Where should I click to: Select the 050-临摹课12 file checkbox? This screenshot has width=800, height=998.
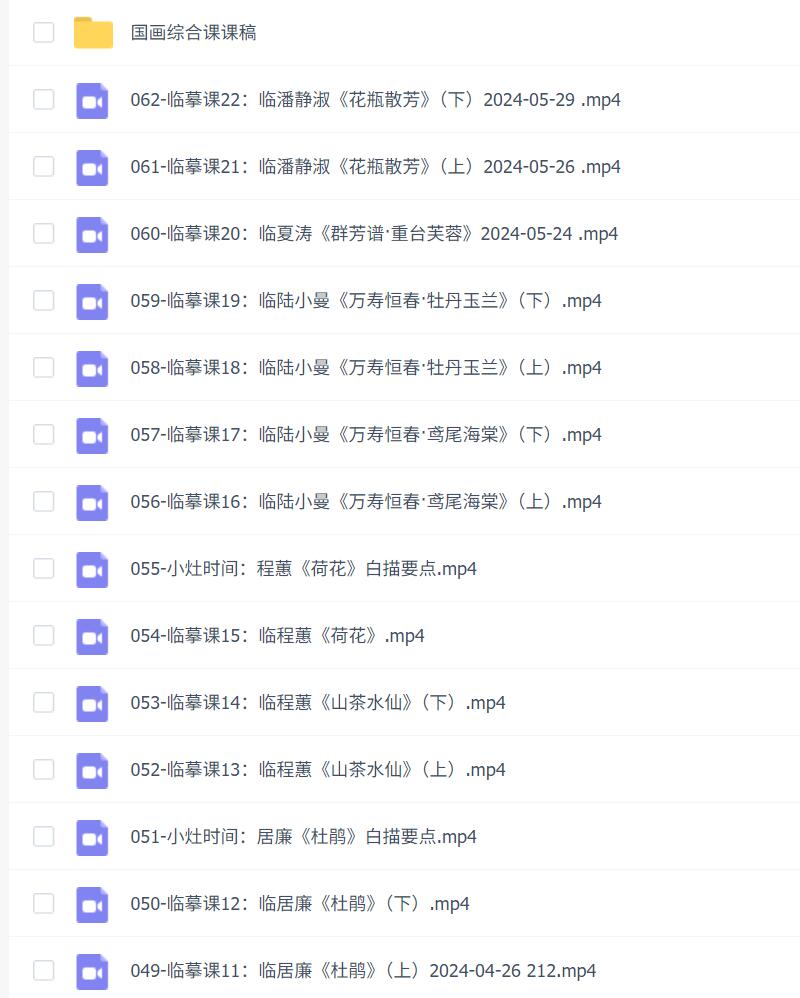click(x=43, y=903)
